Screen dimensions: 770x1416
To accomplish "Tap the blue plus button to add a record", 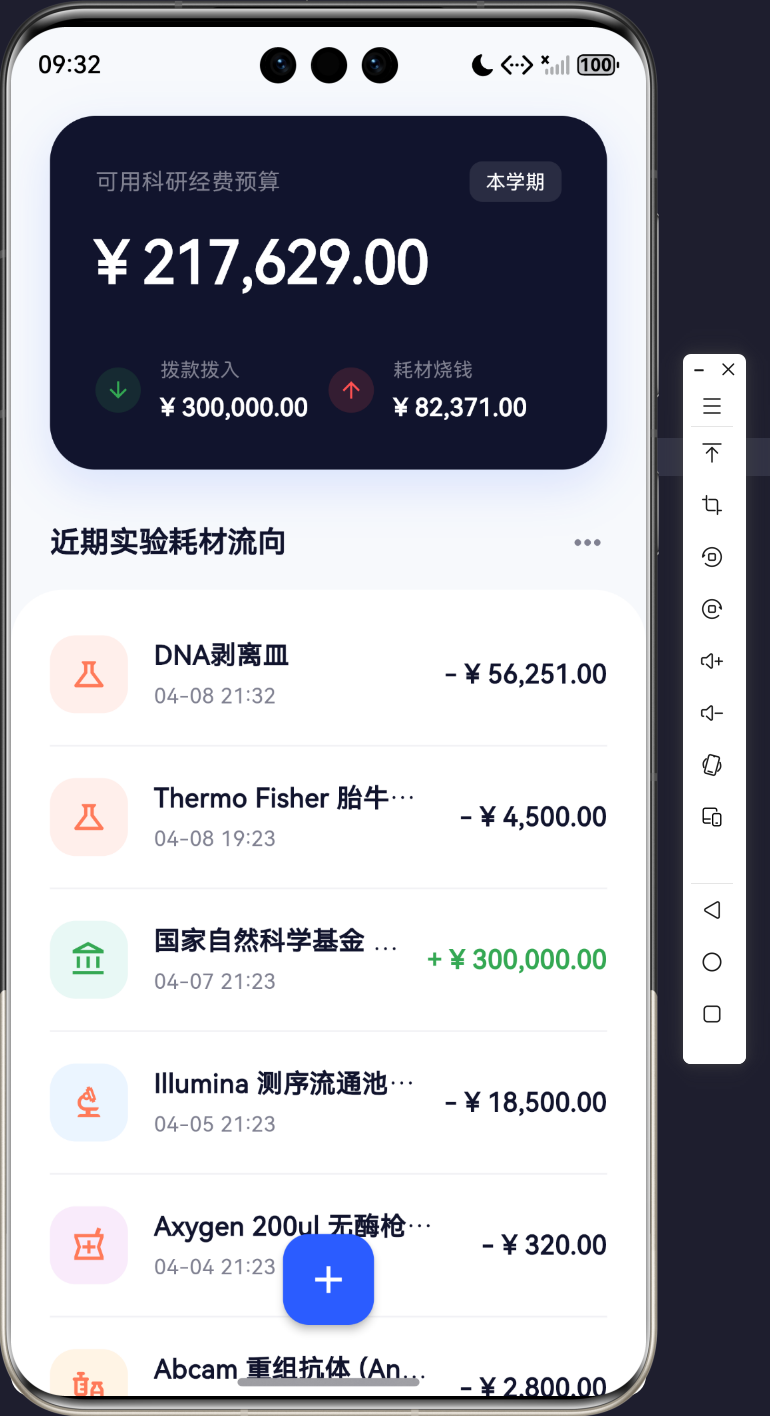I will coord(328,1280).
